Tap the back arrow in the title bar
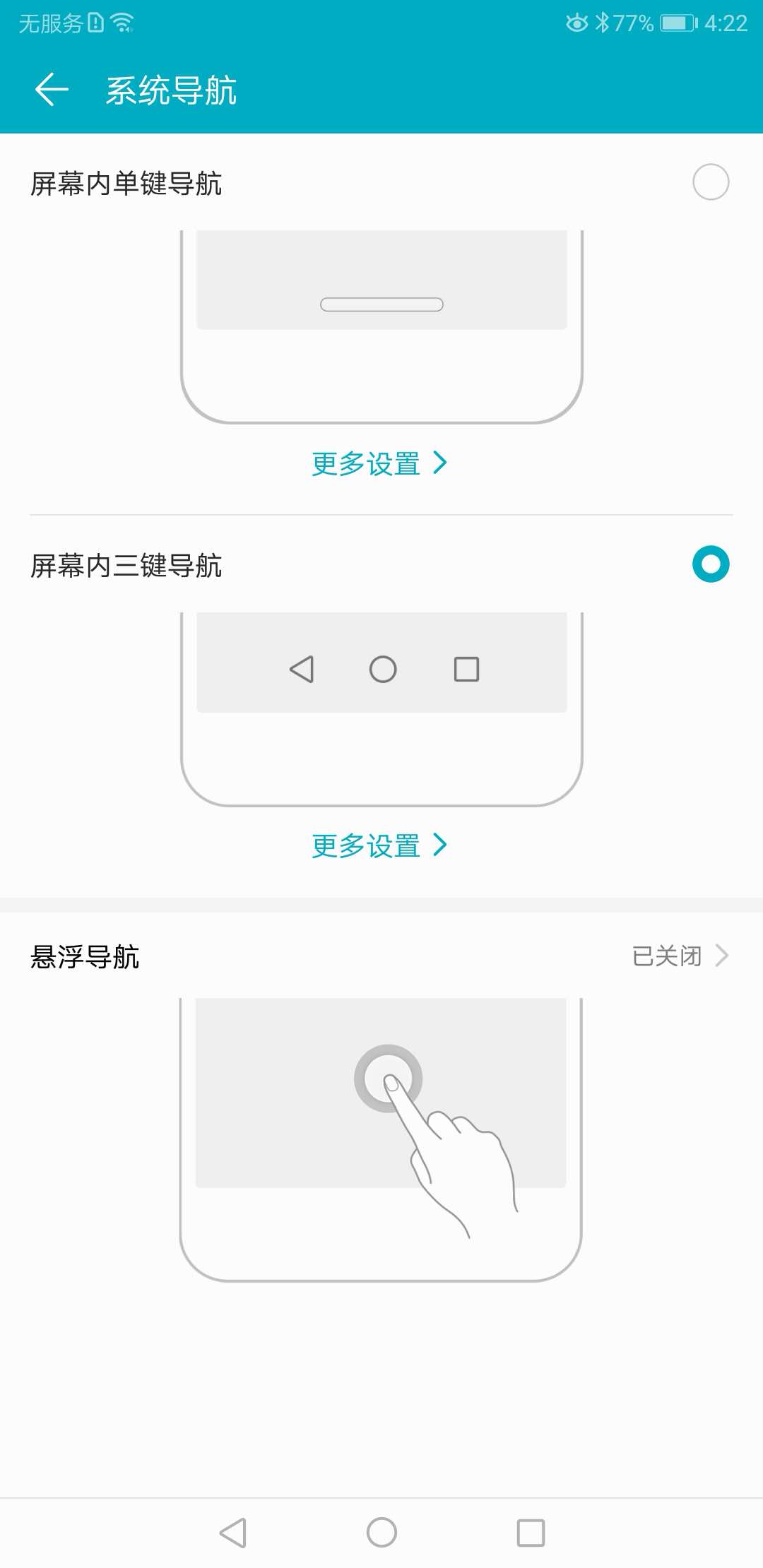 pyautogui.click(x=51, y=90)
